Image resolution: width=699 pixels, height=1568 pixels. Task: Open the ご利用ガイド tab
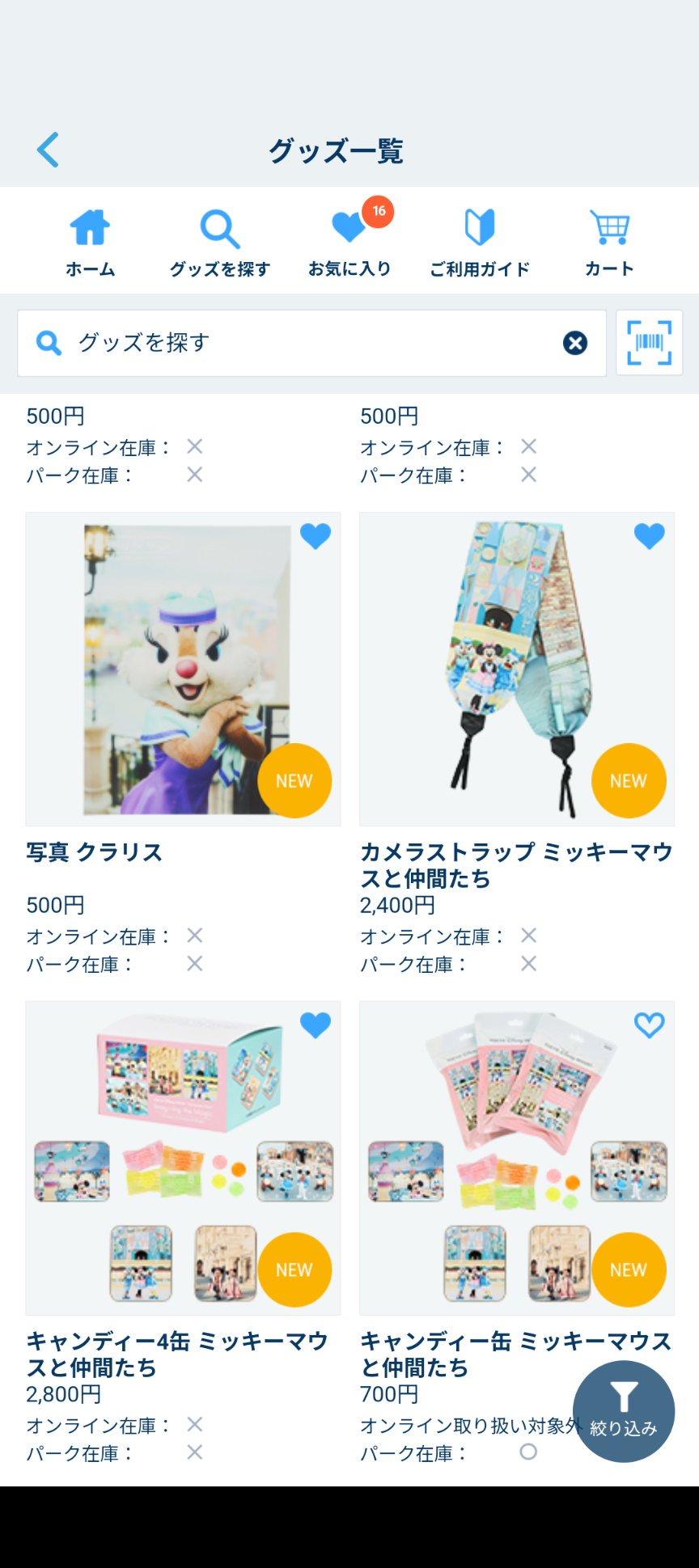[480, 241]
